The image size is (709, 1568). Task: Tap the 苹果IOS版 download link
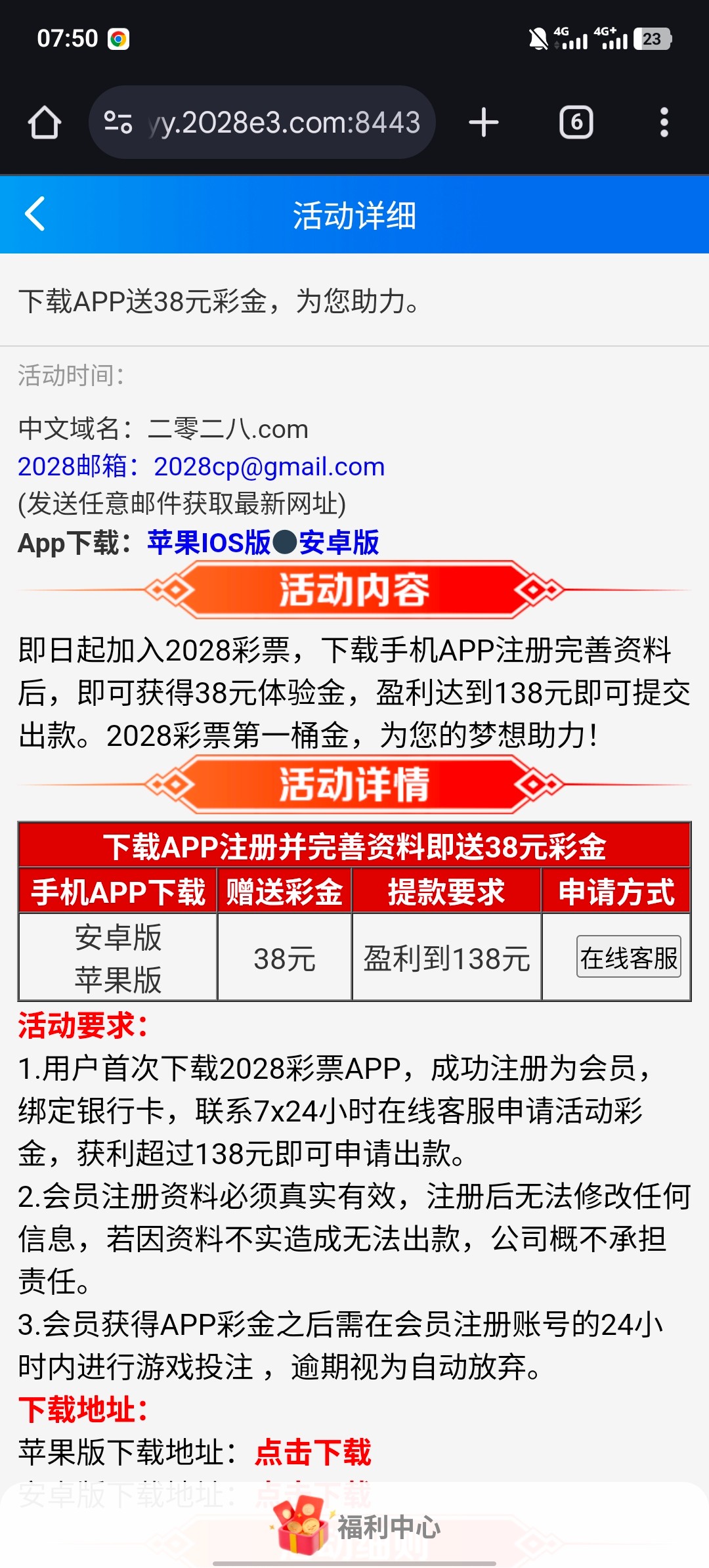click(209, 543)
